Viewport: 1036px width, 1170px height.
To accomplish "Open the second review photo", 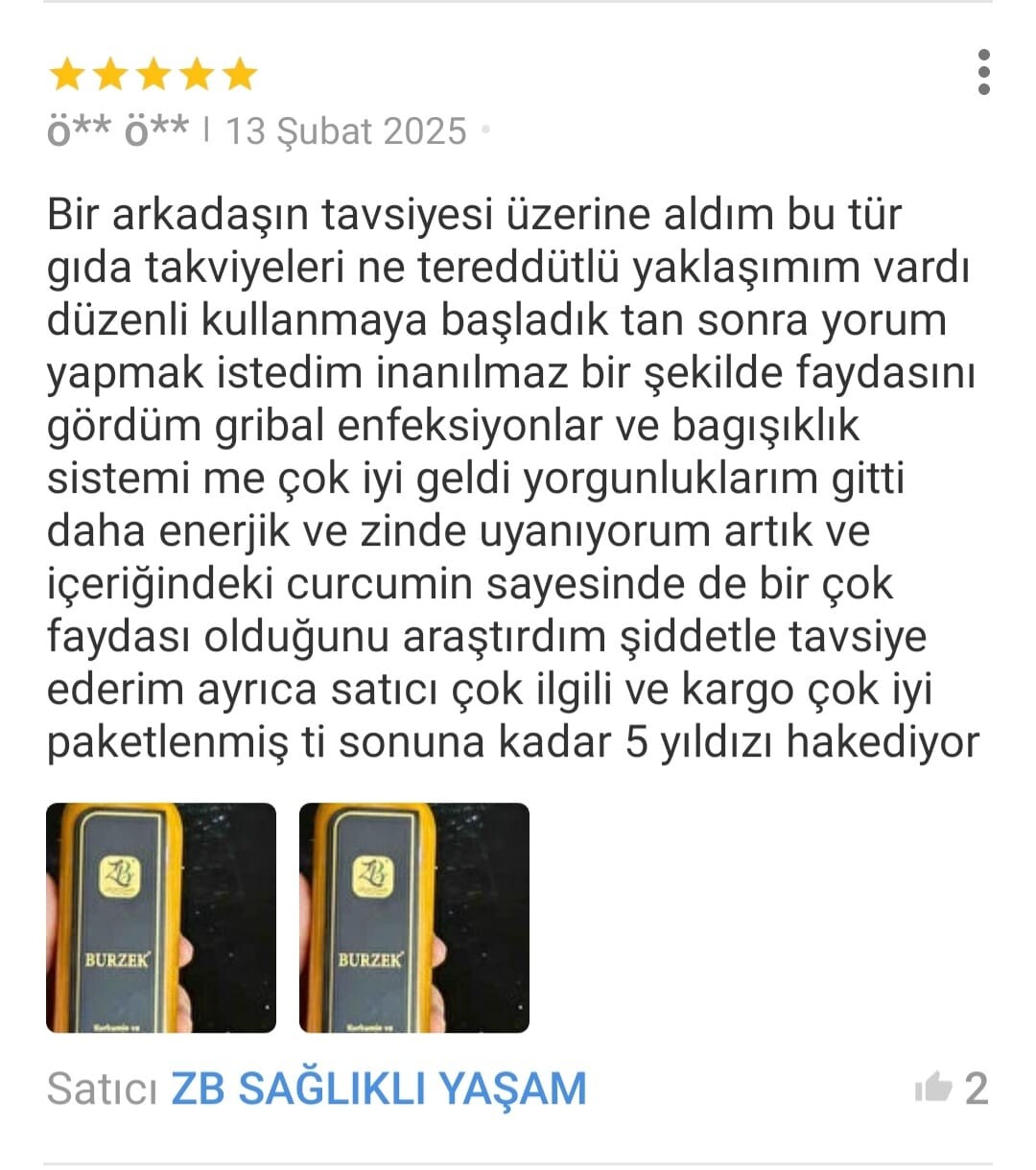I will pyautogui.click(x=414, y=918).
